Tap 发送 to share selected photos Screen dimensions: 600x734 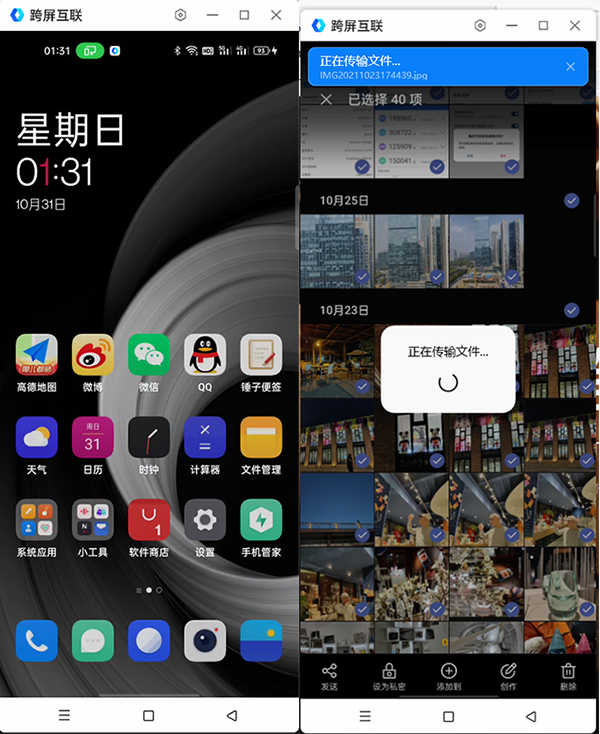329,677
